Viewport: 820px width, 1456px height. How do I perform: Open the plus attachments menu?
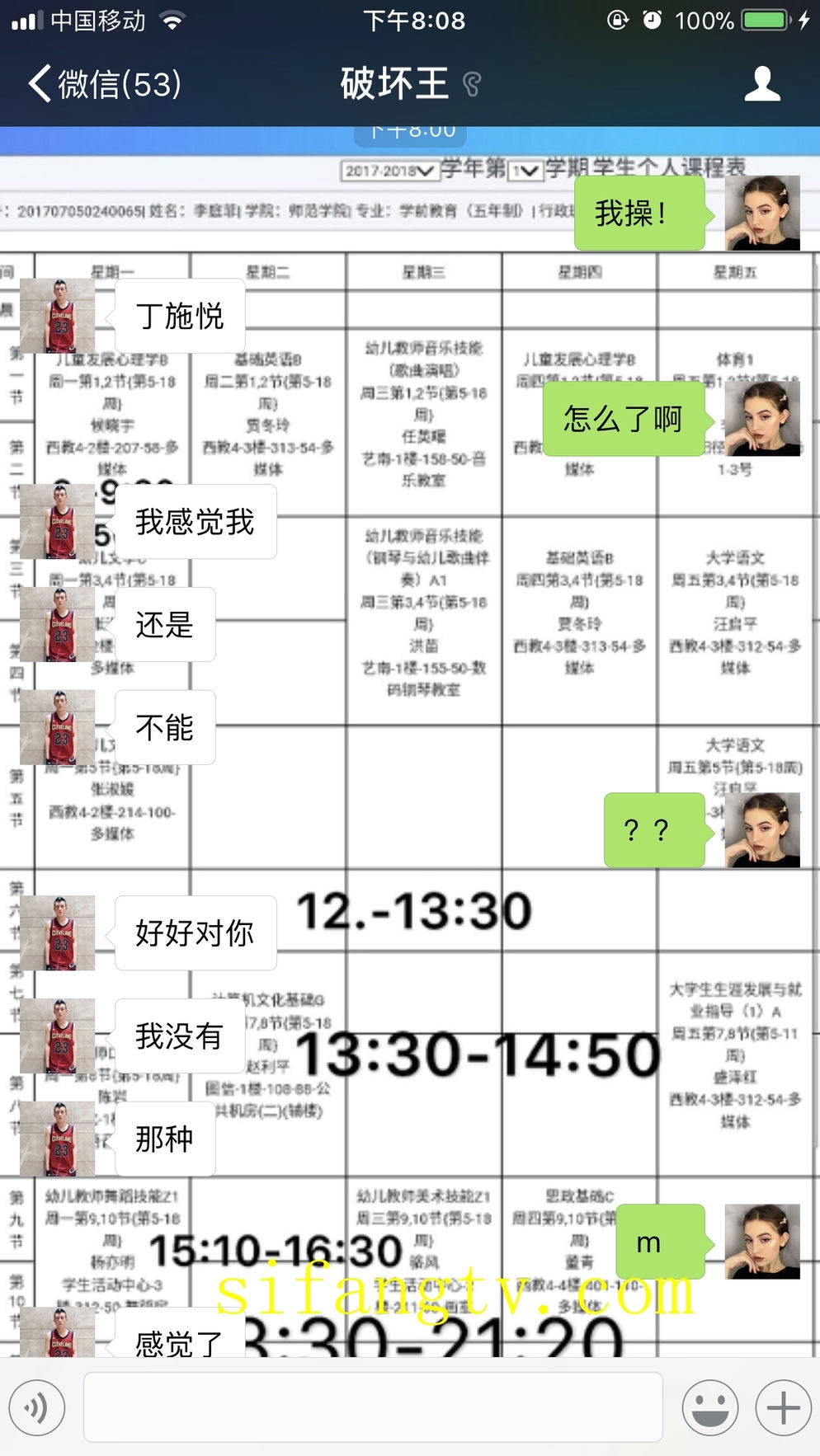tap(783, 1407)
